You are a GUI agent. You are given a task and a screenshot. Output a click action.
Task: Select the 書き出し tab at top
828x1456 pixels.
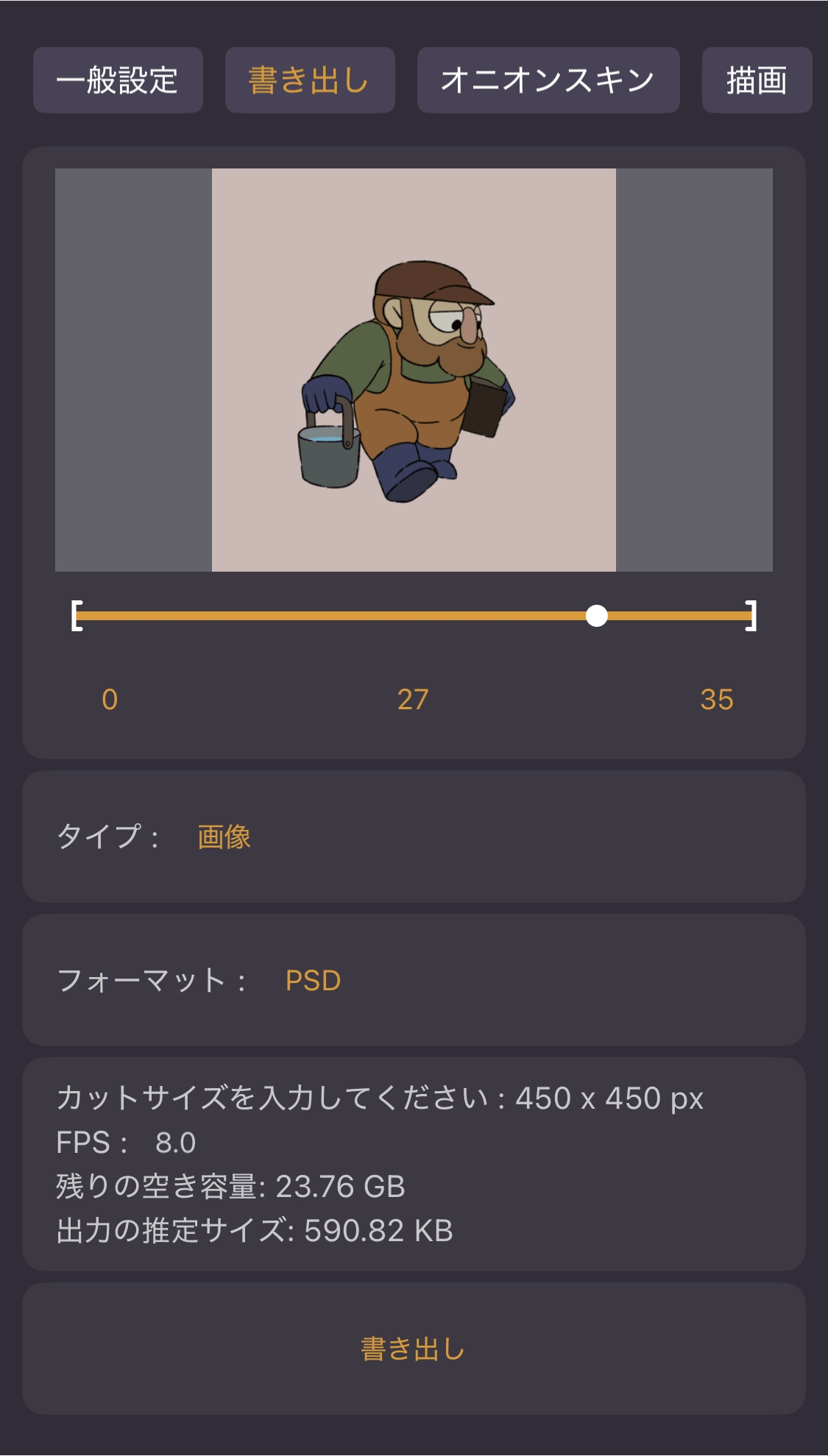310,80
